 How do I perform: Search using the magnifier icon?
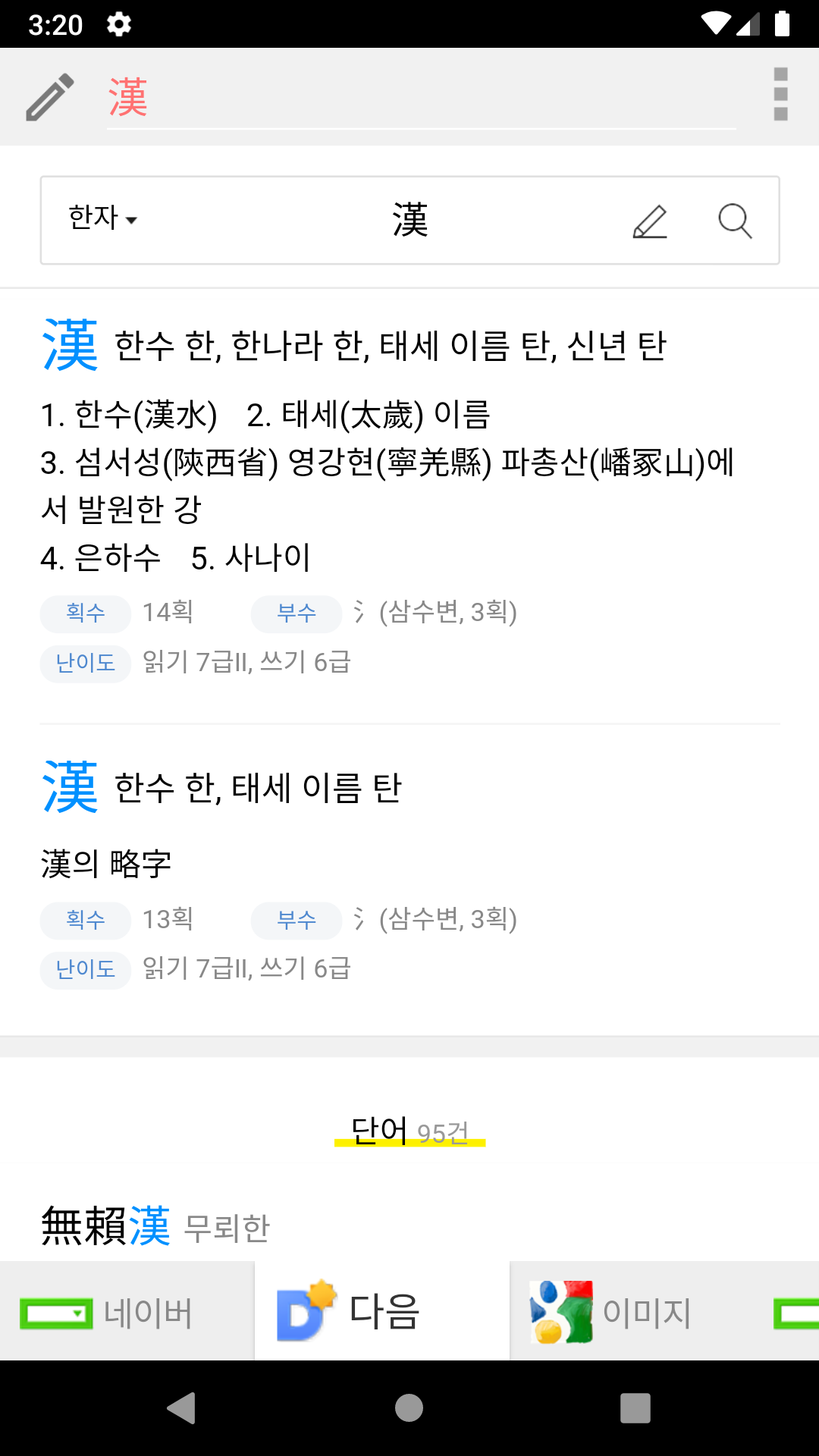734,221
